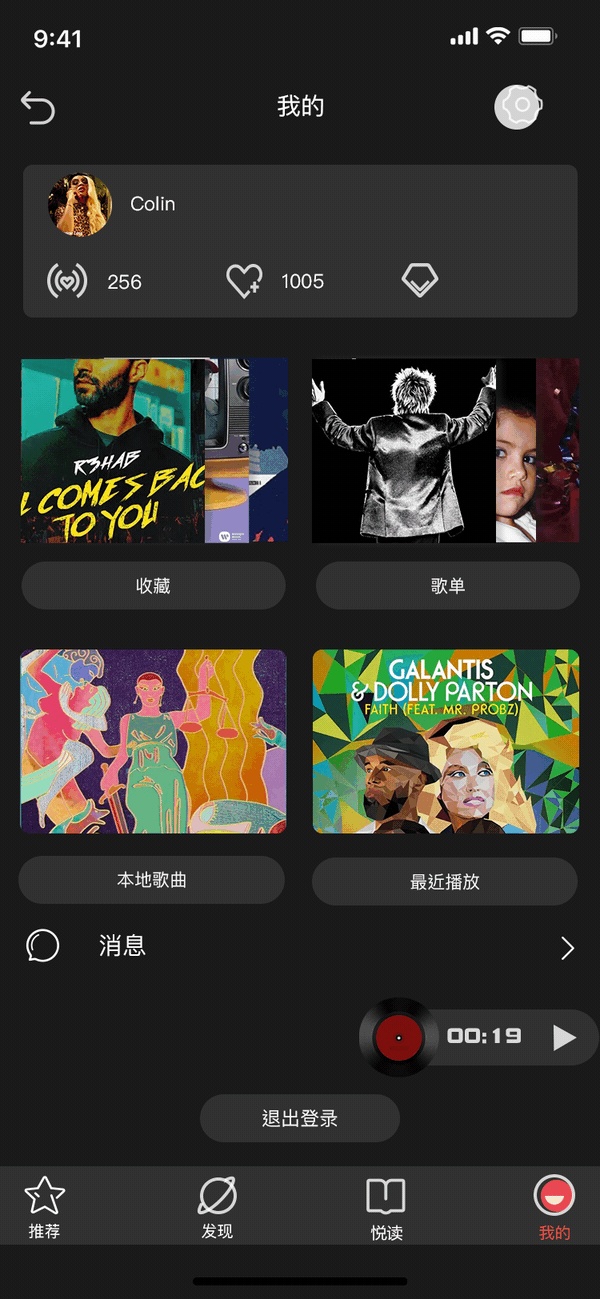Open settings via the gear icon

[x=518, y=105]
